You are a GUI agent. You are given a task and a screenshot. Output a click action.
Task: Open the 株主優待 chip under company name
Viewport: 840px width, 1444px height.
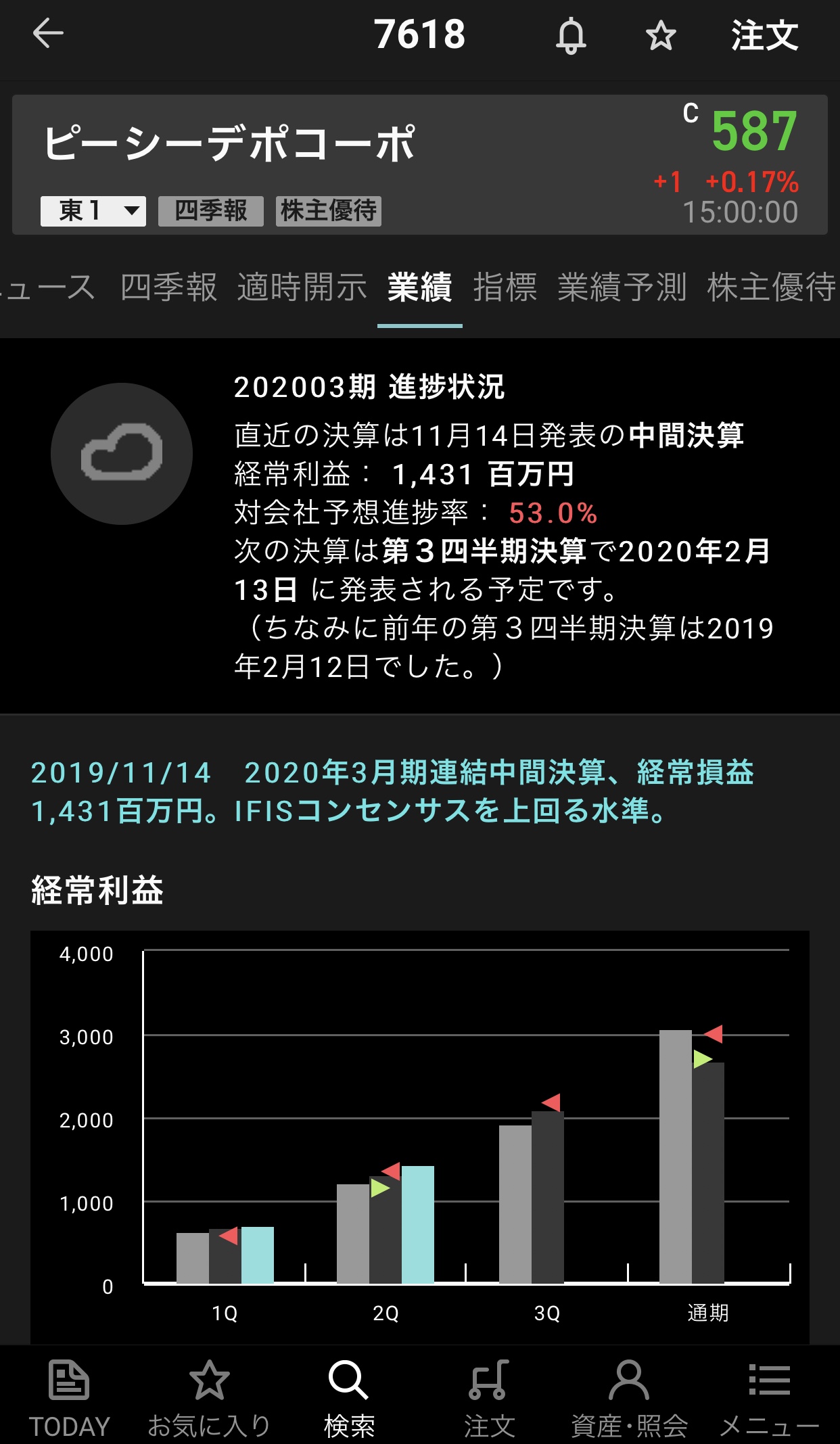(329, 211)
